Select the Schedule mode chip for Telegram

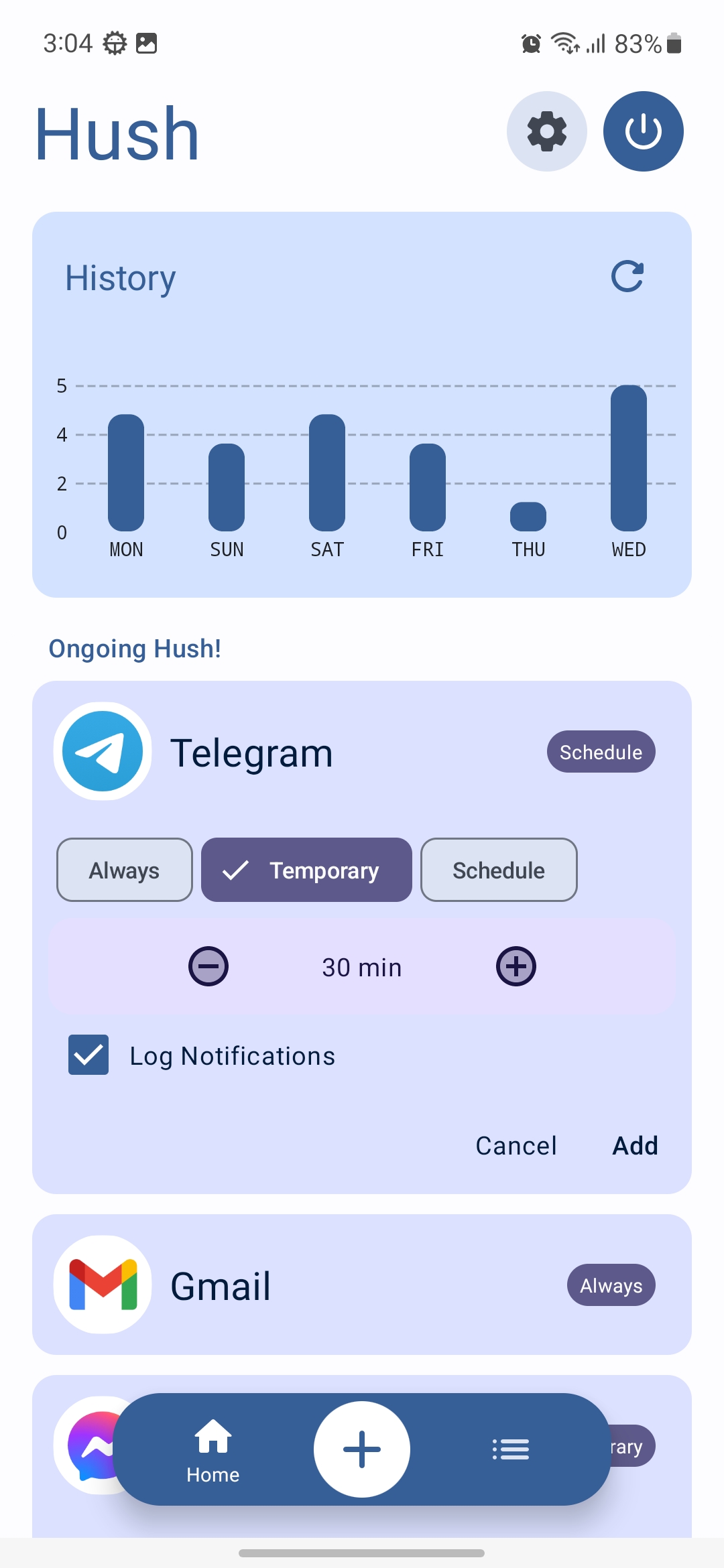(x=499, y=870)
